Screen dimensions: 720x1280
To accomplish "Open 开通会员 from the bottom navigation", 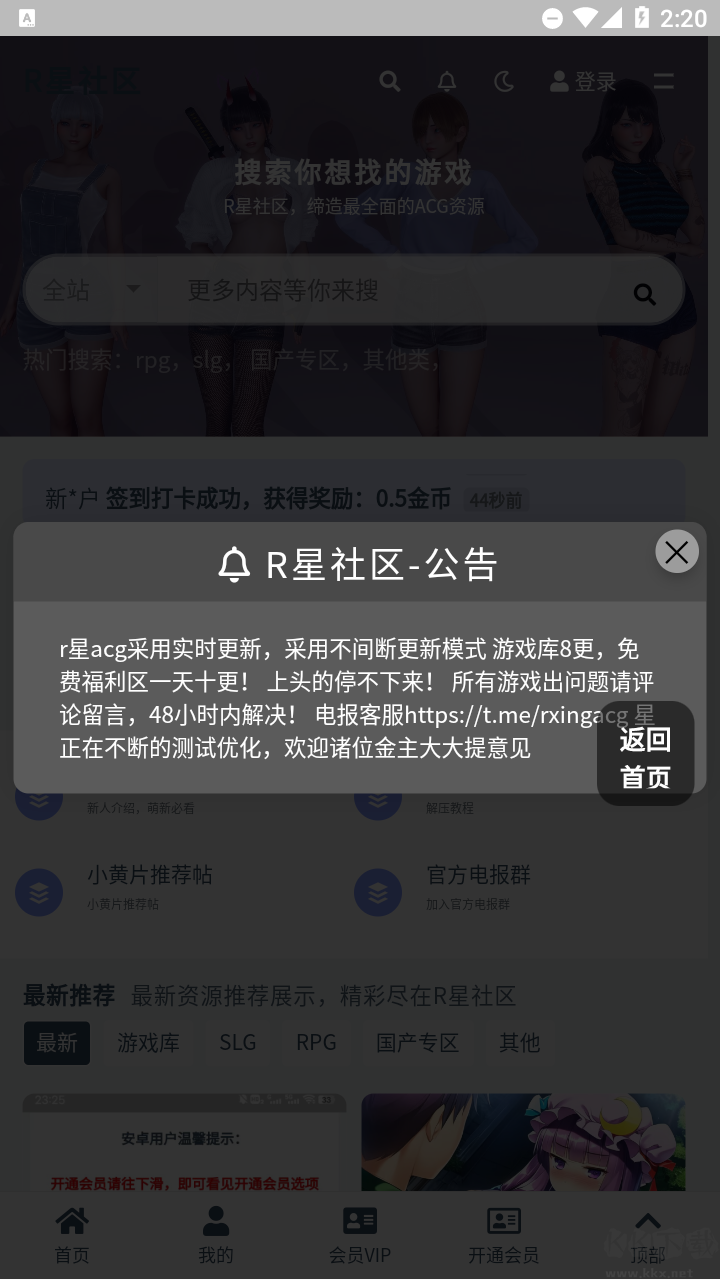I will [504, 1235].
